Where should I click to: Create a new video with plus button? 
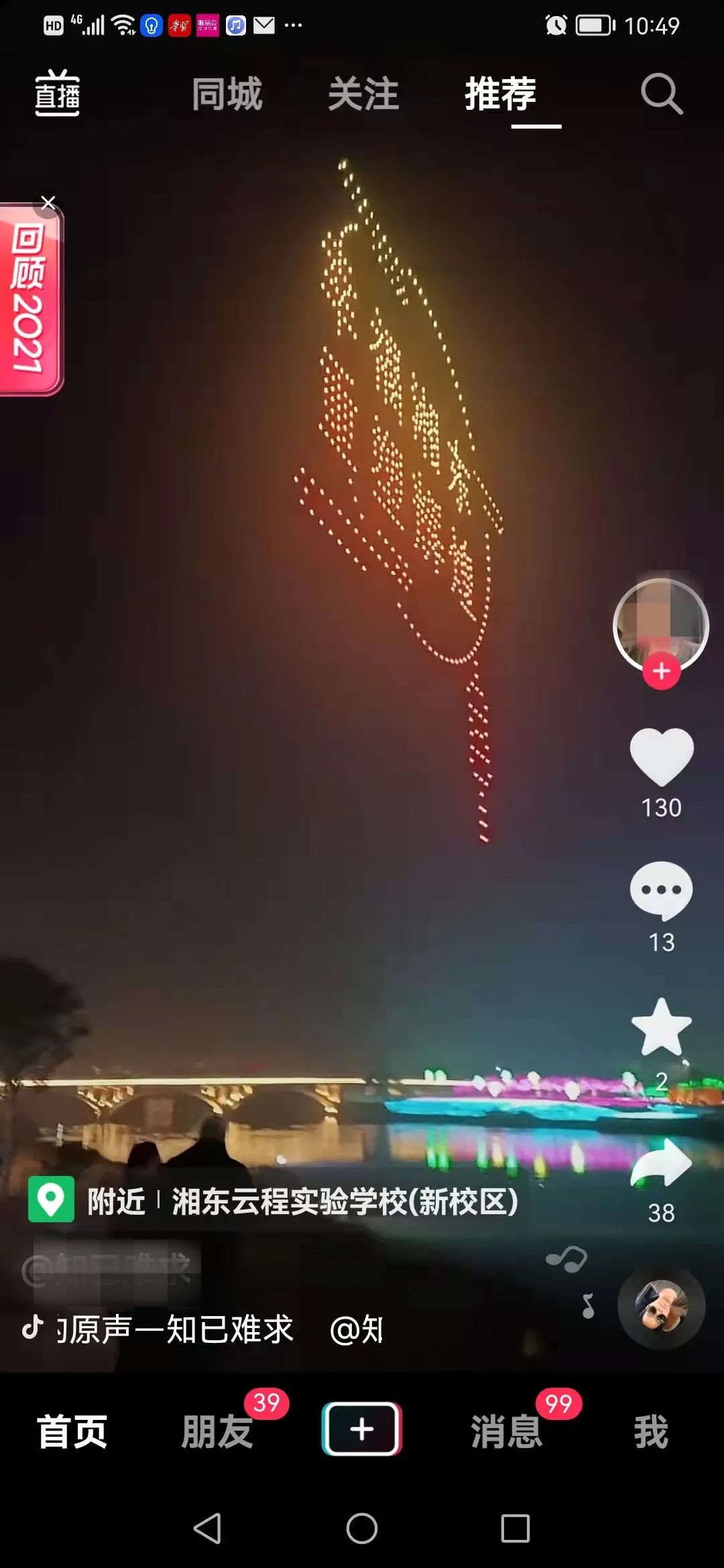(x=362, y=1429)
